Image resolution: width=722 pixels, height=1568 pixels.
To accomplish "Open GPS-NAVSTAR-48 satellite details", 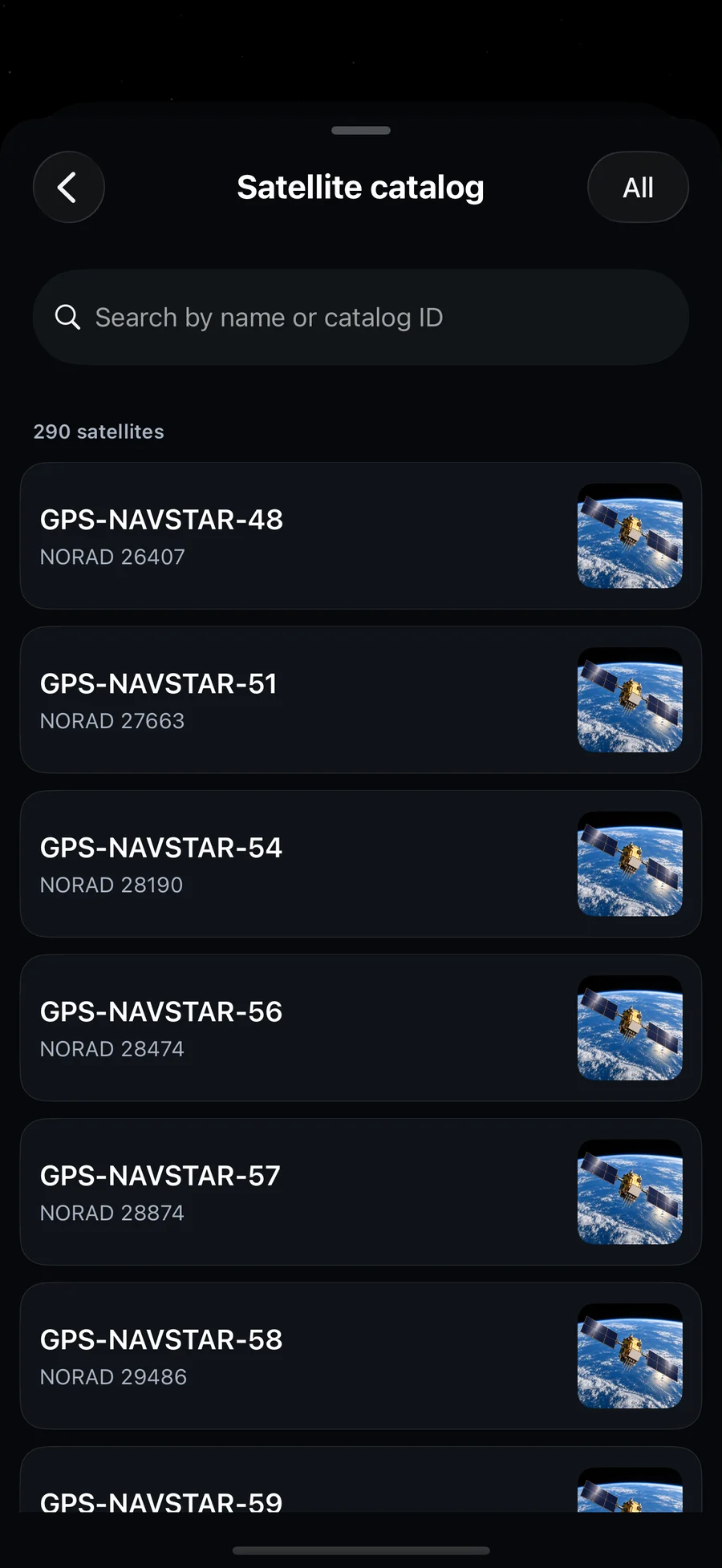I will click(361, 536).
